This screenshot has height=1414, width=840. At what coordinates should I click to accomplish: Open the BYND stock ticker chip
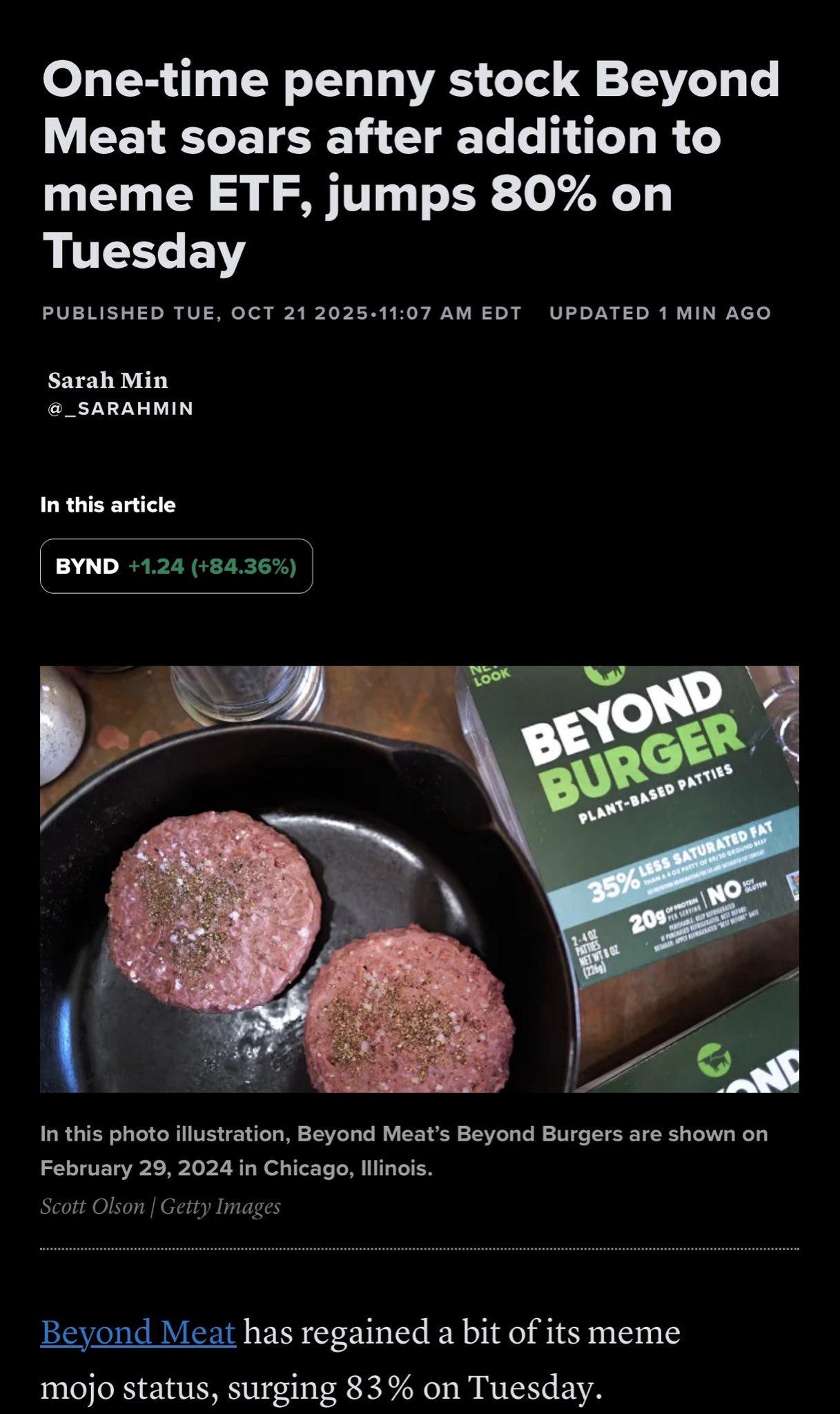pos(176,566)
